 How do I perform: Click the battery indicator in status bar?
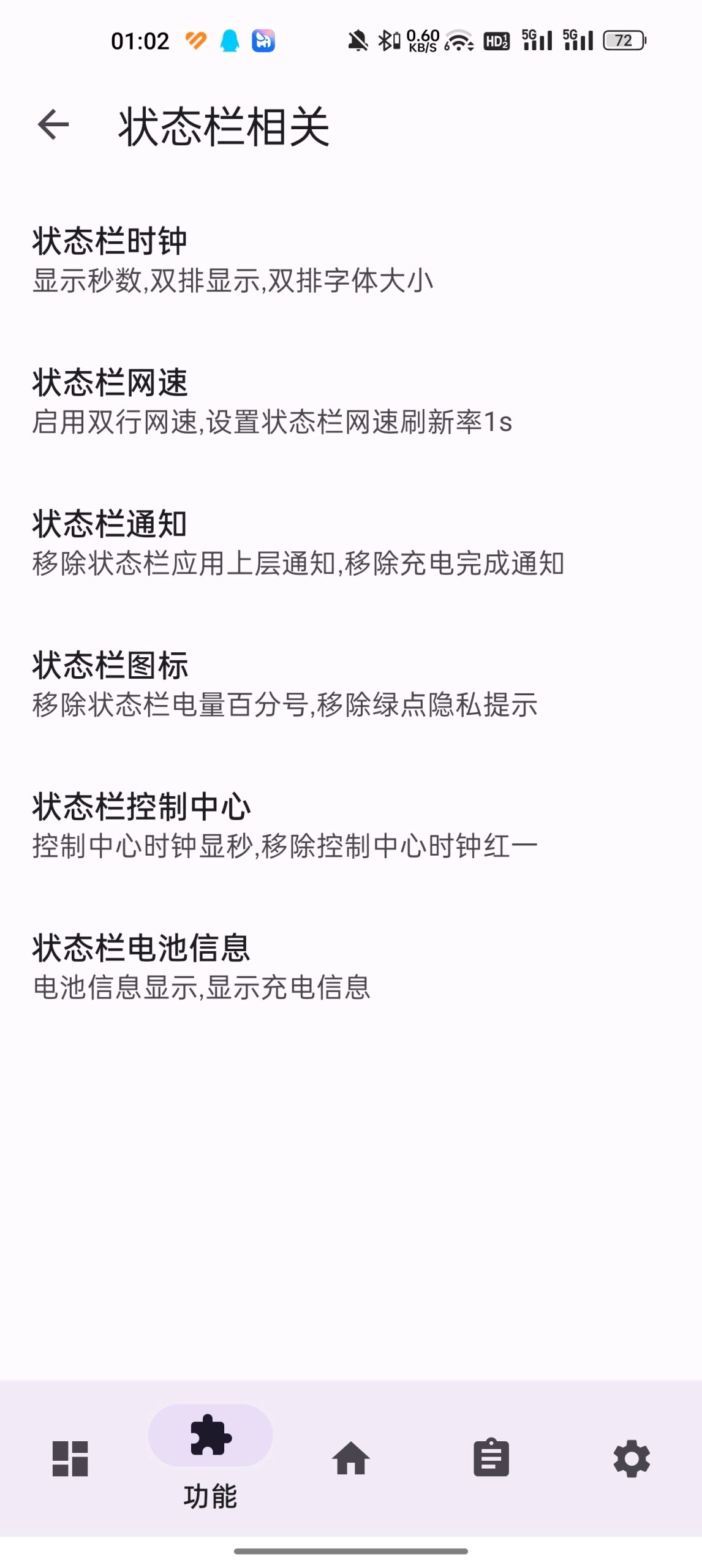click(x=624, y=40)
